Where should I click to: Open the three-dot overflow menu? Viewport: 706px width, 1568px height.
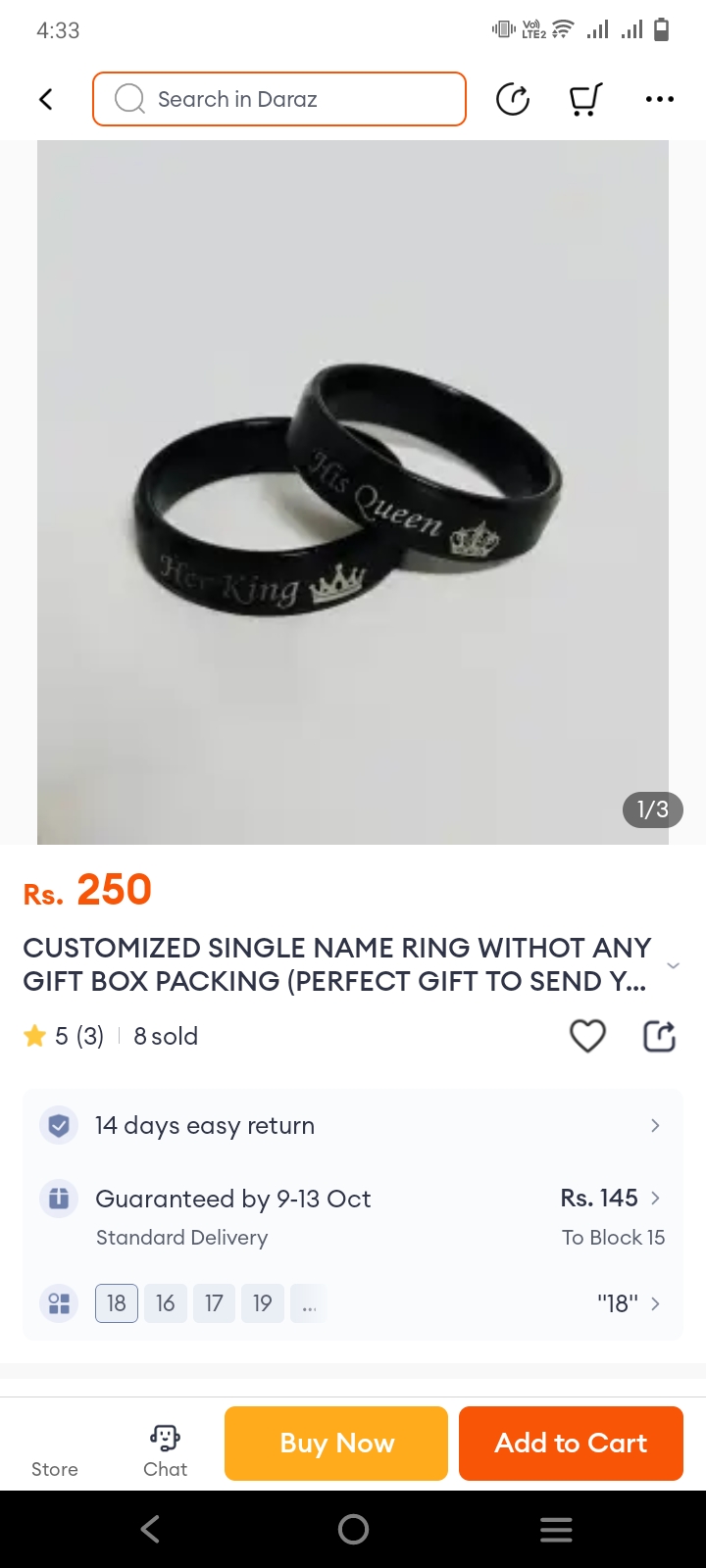[659, 99]
